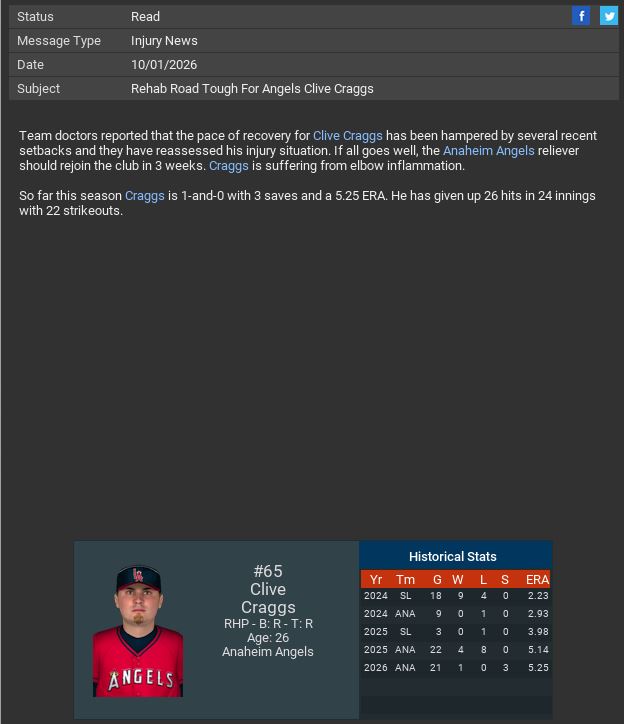624x724 pixels.
Task: Open Craggs link in elbow inflammation sentence
Action: 228,166
